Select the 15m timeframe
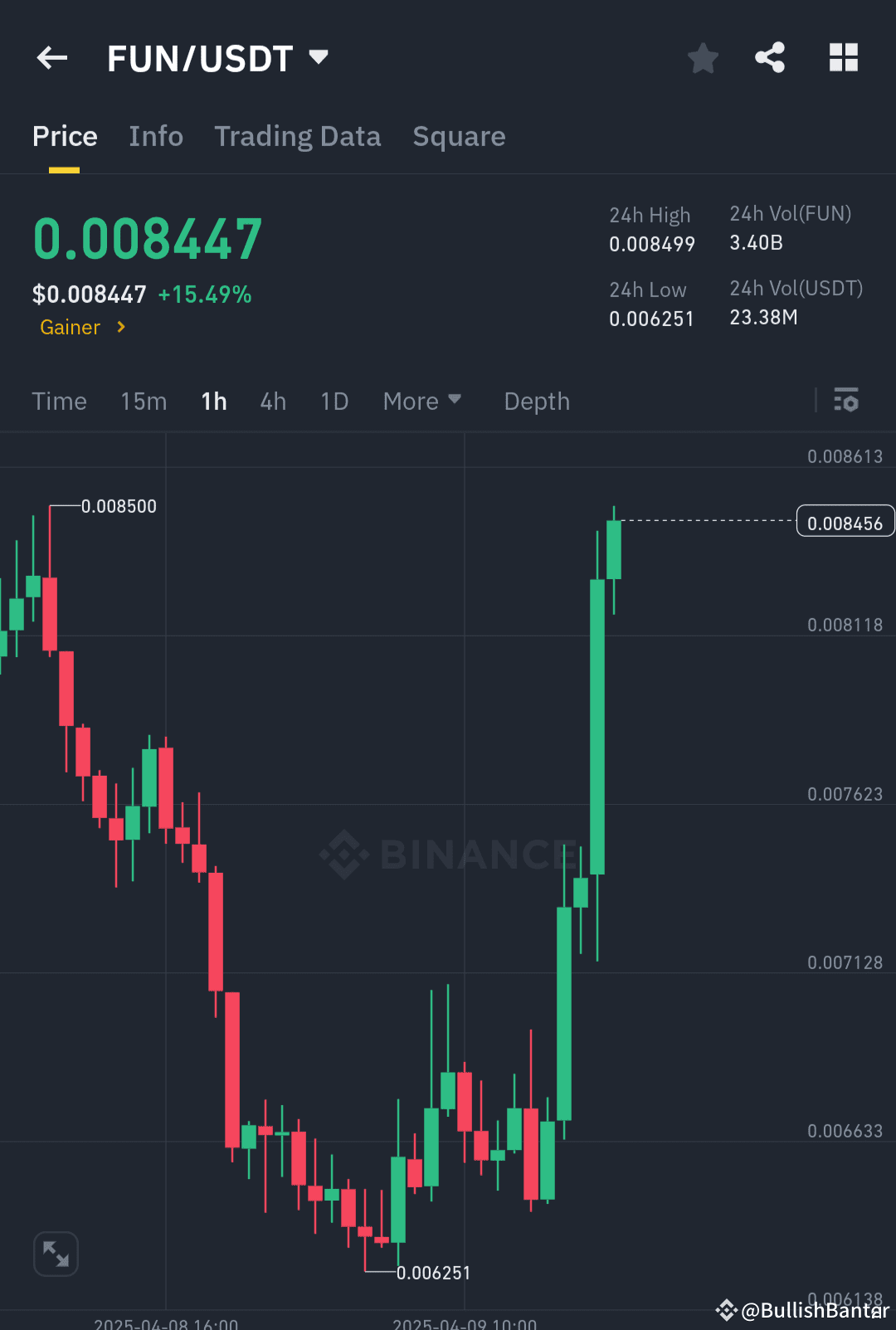This screenshot has height=1330, width=896. pyautogui.click(x=143, y=401)
